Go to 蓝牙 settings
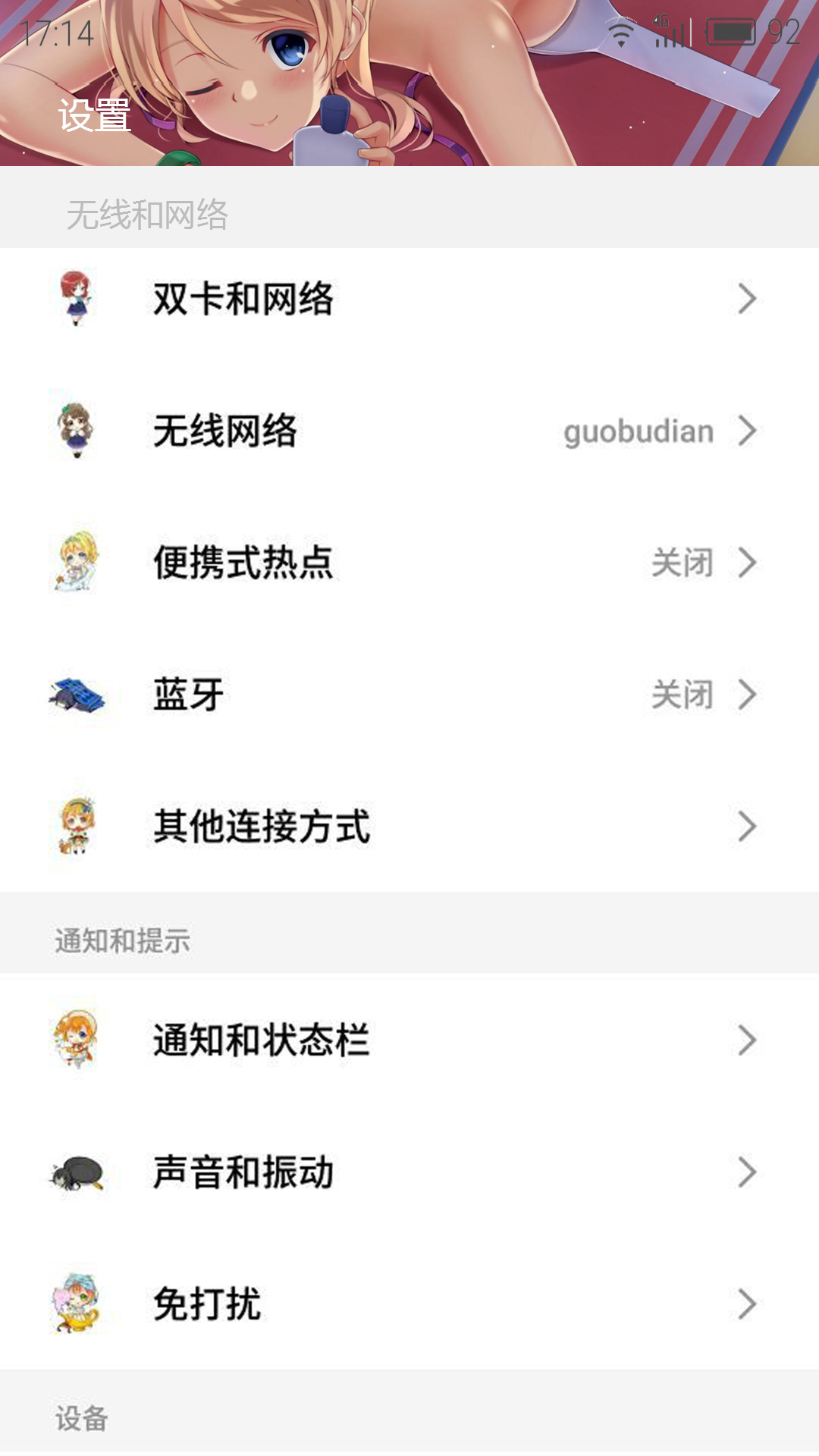 click(409, 695)
